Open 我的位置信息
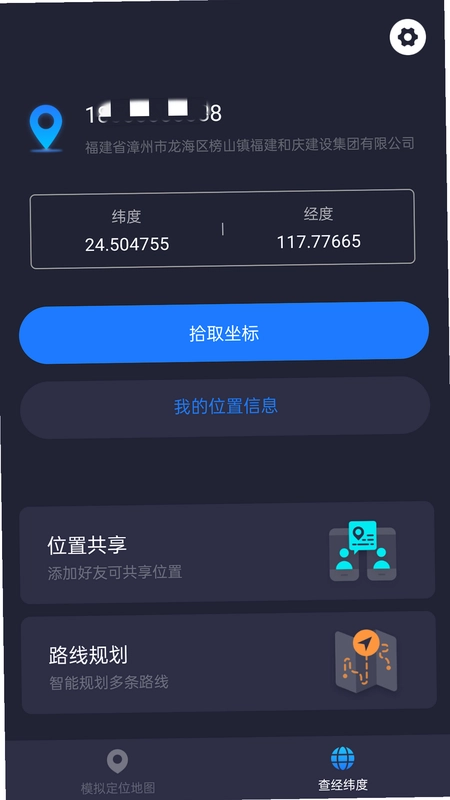The width and height of the screenshot is (450, 800). (x=225, y=407)
